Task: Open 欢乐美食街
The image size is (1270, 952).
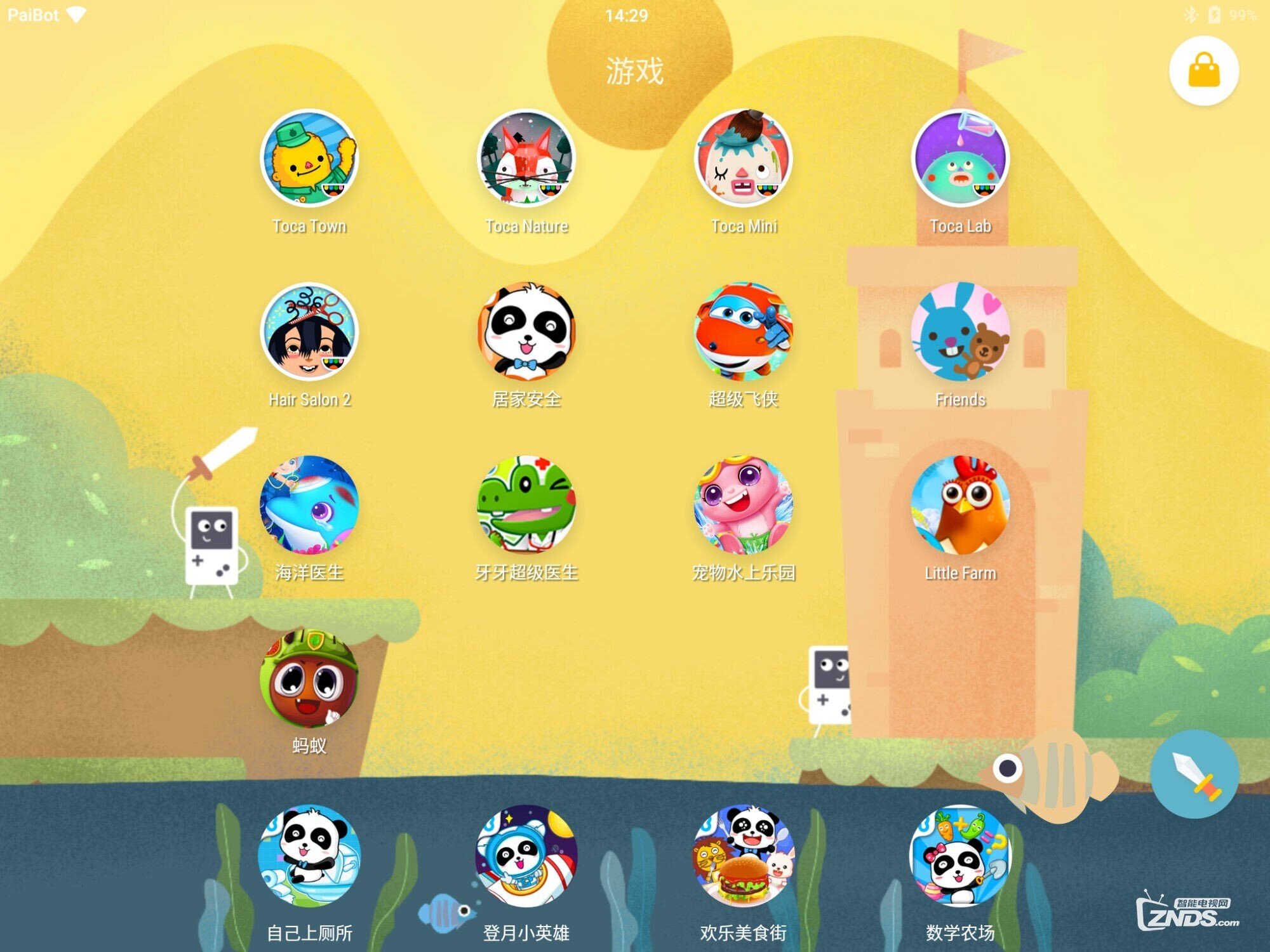Action: (x=744, y=855)
